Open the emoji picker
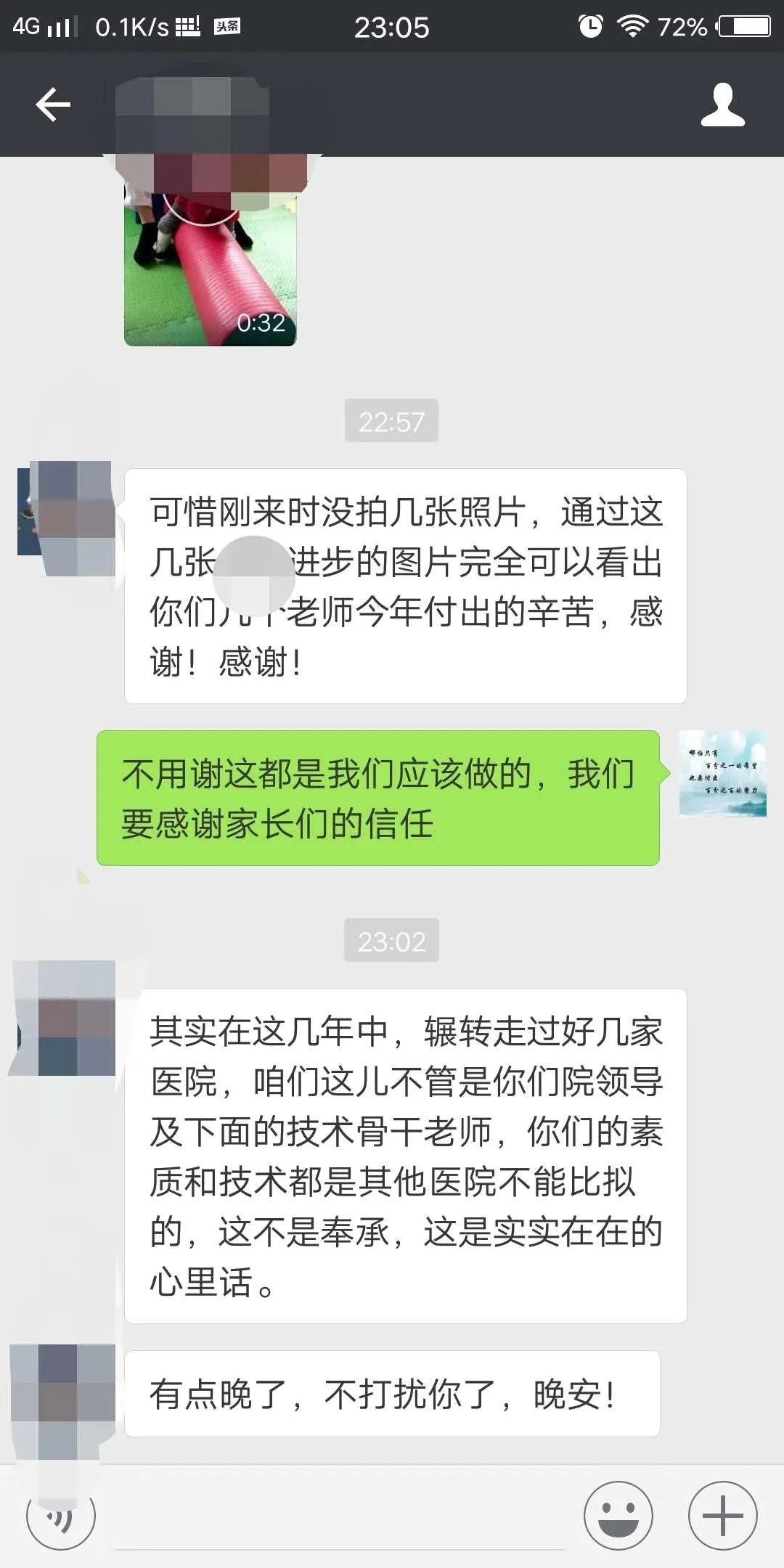 coord(618,1516)
